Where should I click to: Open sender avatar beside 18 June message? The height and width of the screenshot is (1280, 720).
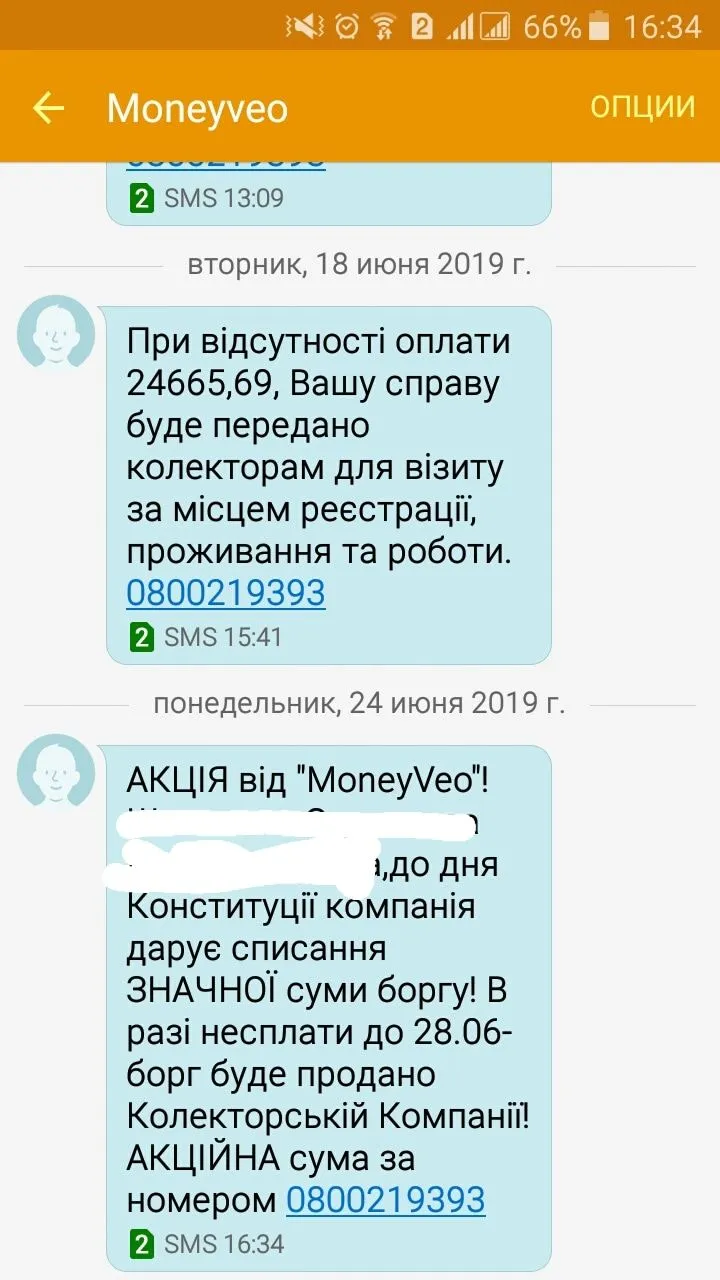click(56, 335)
